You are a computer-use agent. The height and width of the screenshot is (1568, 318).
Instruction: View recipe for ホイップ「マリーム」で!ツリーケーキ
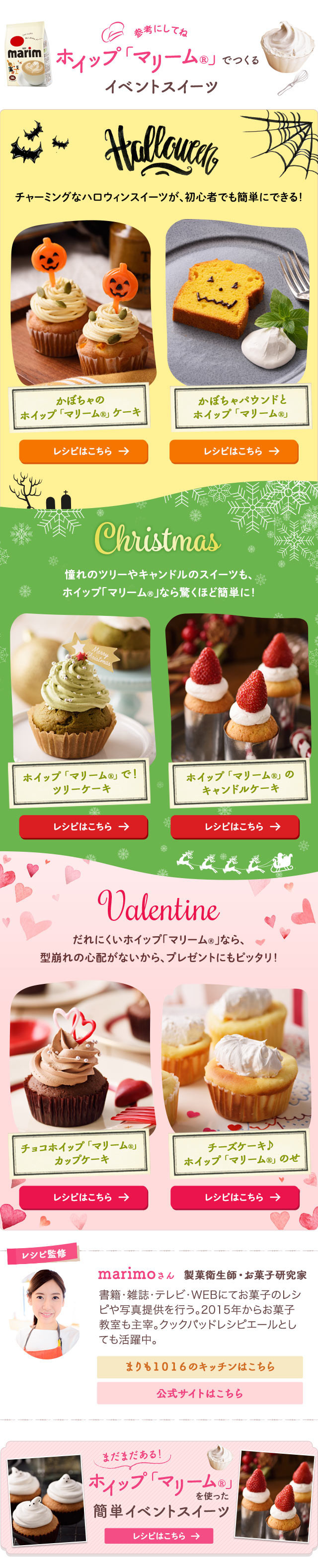(x=83, y=826)
